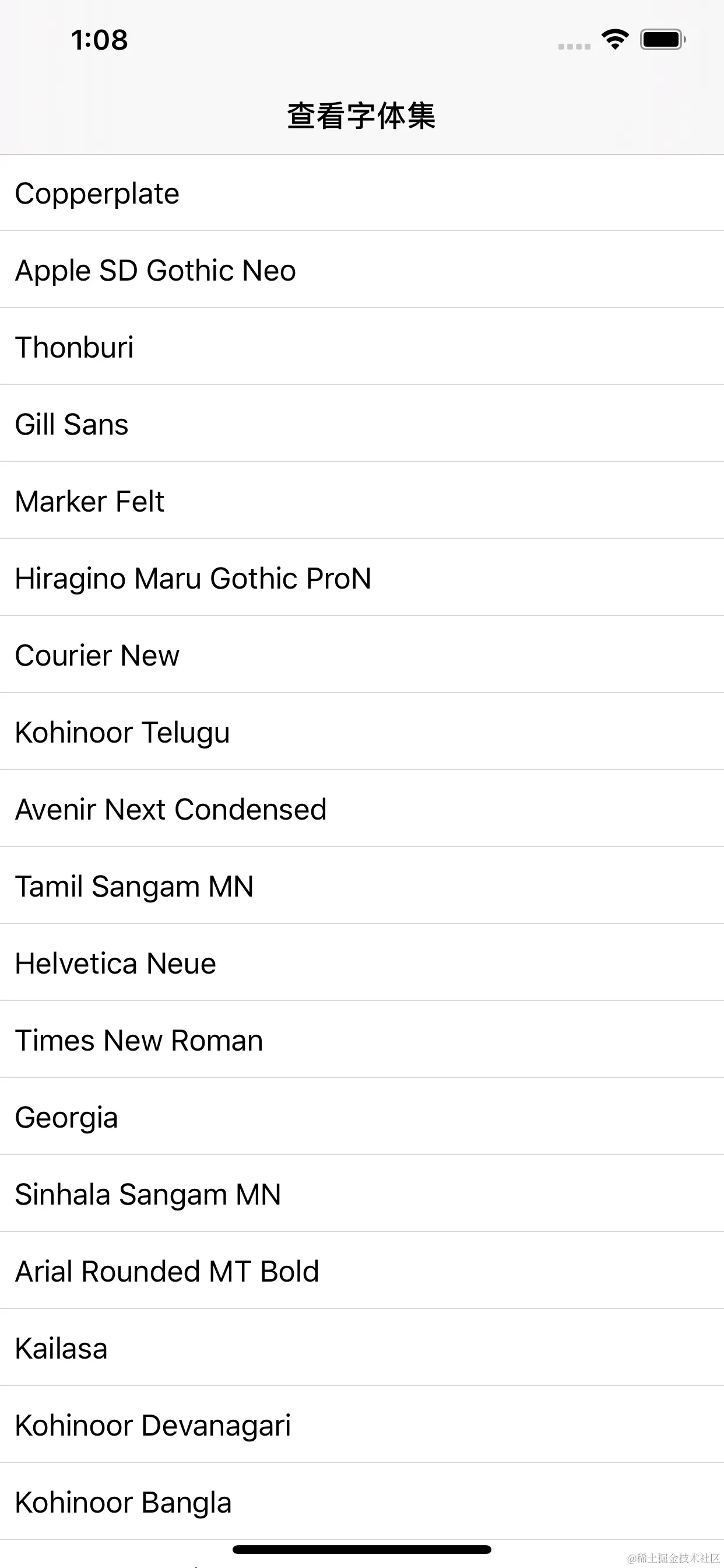The image size is (724, 1568).
Task: Tap the Thonburi font row
Action: click(74, 348)
